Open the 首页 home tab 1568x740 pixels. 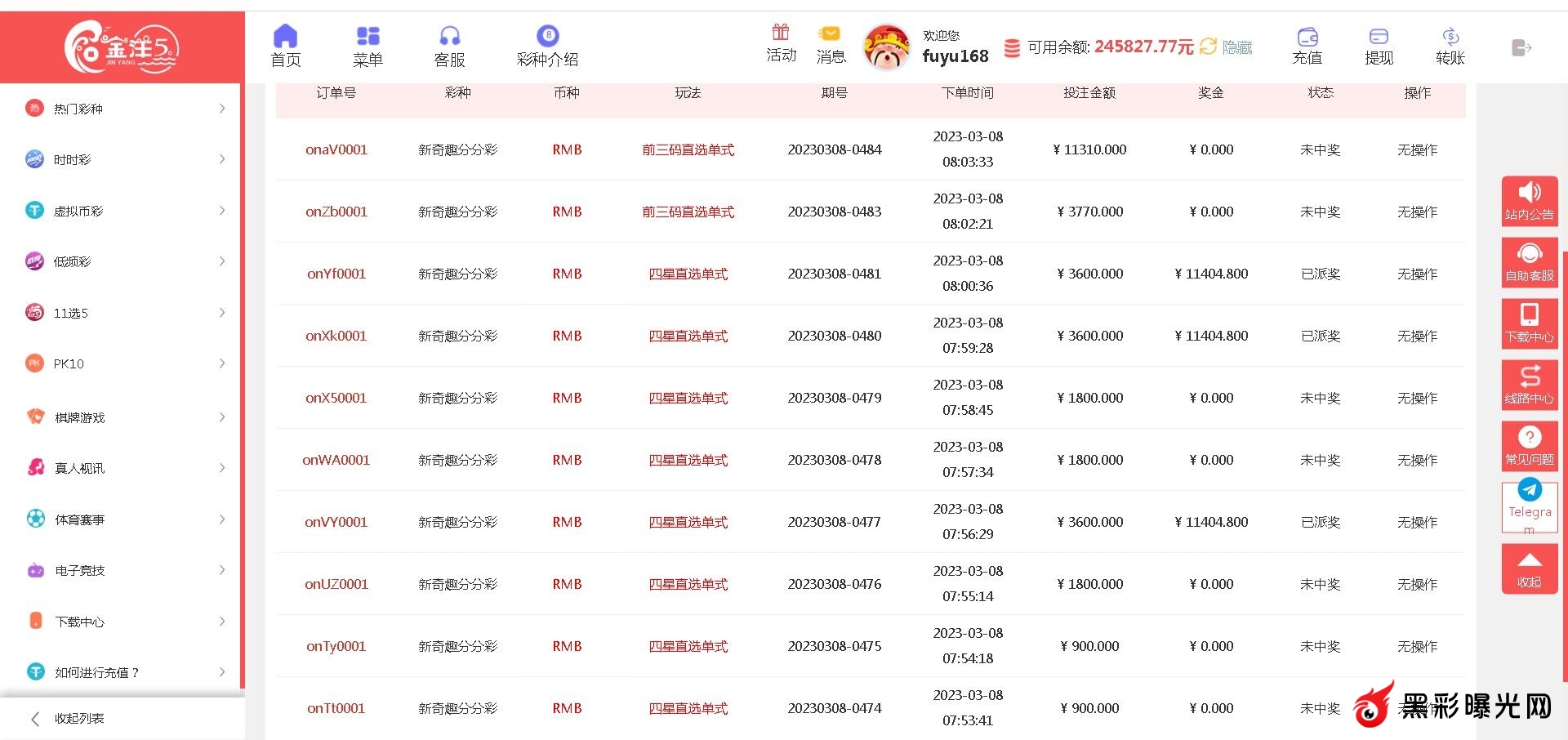(285, 46)
